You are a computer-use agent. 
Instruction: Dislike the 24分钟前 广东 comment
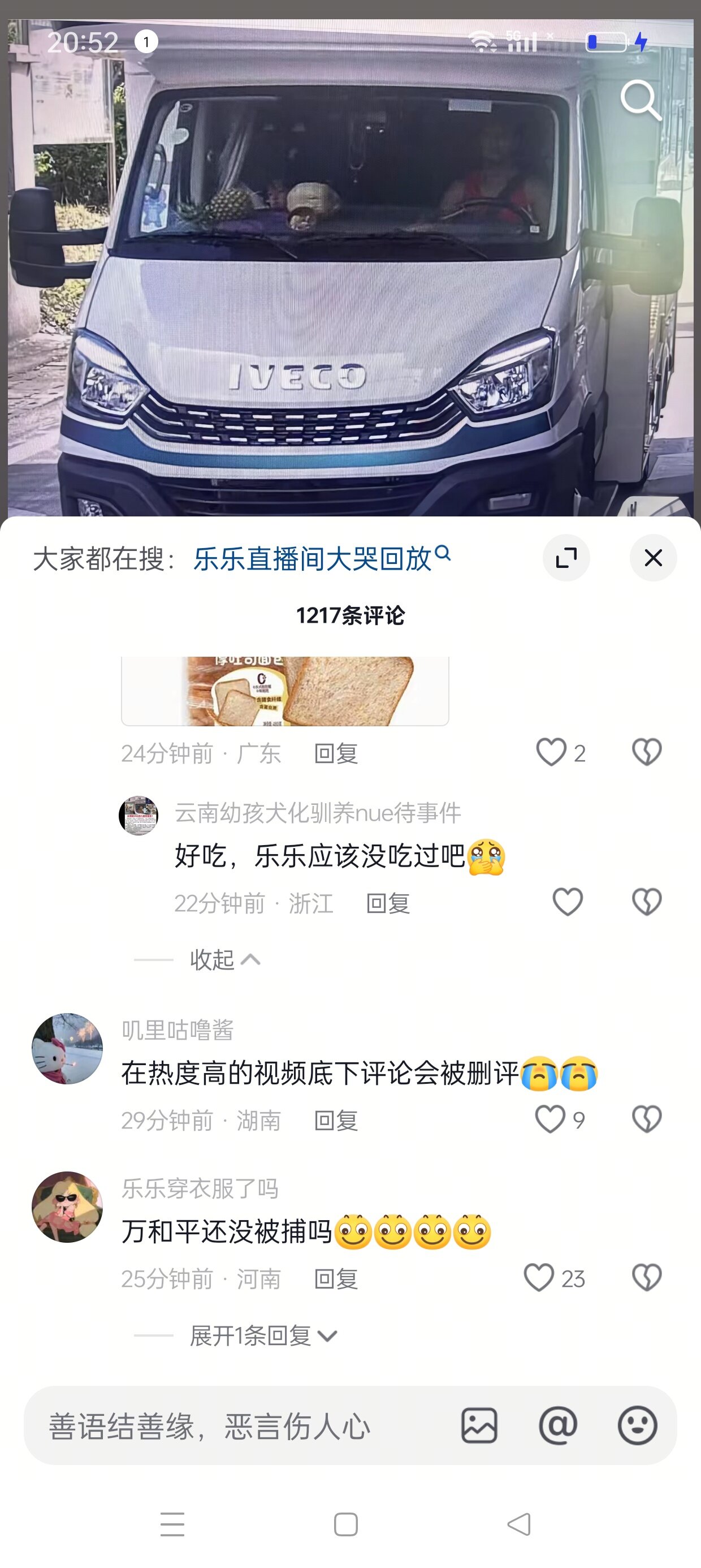tap(646, 752)
